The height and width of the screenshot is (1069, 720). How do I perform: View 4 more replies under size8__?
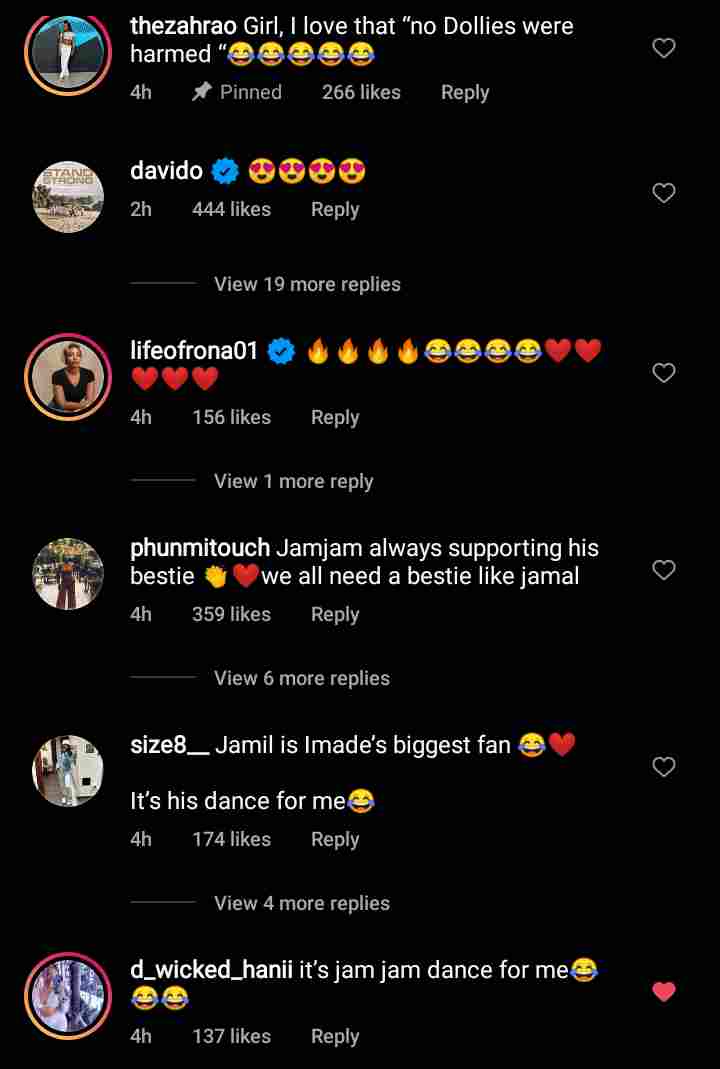coord(301,903)
